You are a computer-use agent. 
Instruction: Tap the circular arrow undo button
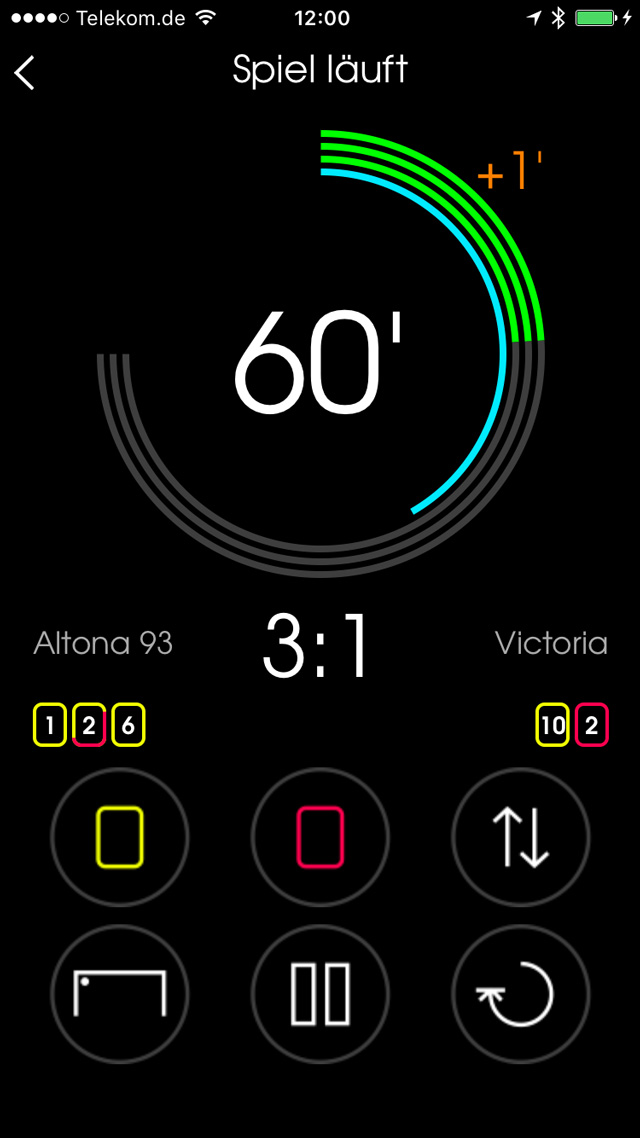520,994
